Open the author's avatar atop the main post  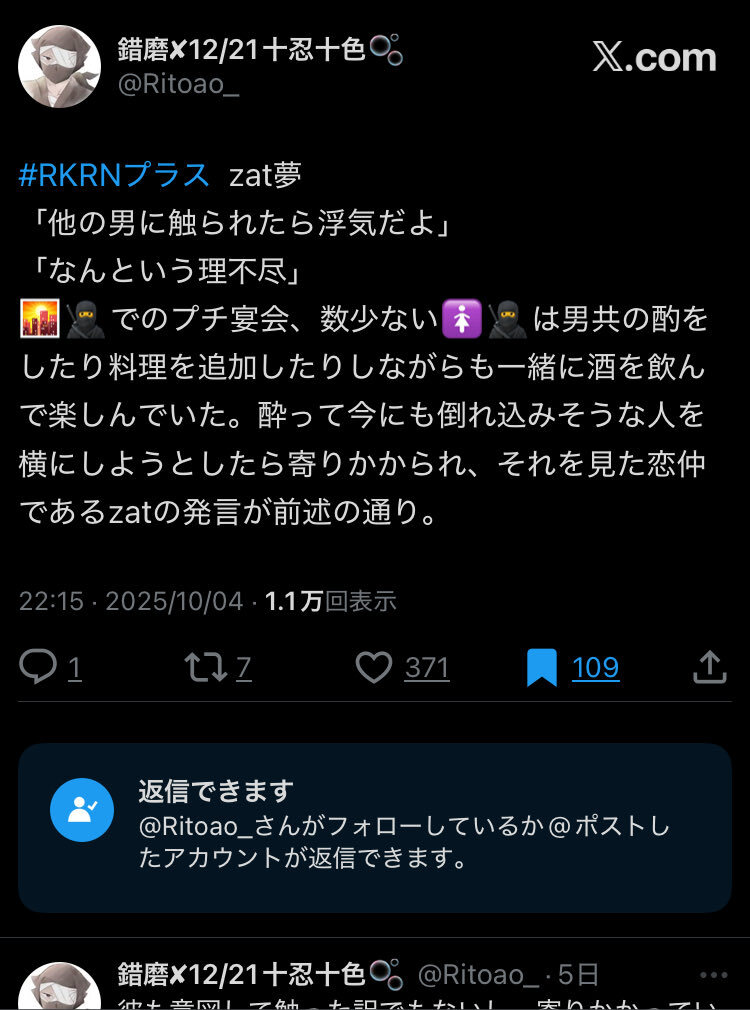click(x=60, y=66)
